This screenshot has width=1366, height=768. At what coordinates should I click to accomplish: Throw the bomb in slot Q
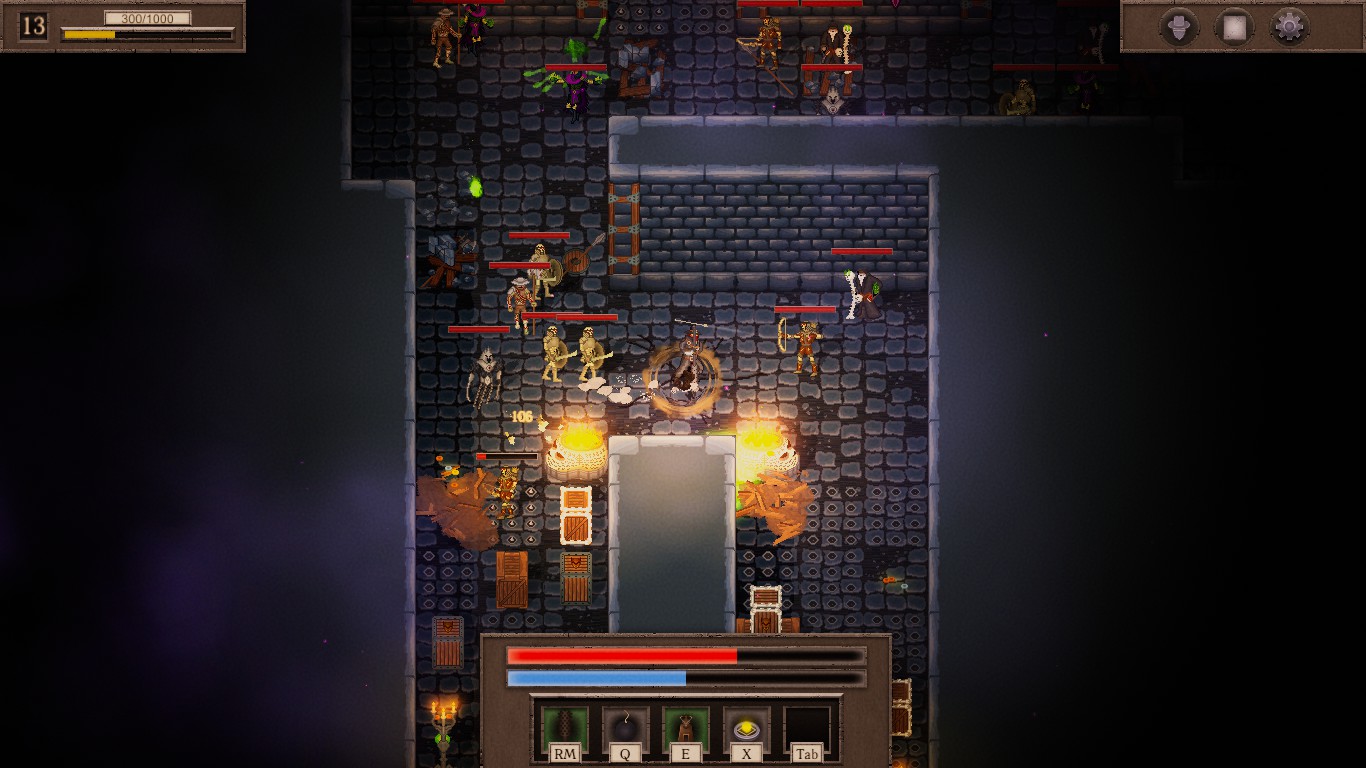626,730
